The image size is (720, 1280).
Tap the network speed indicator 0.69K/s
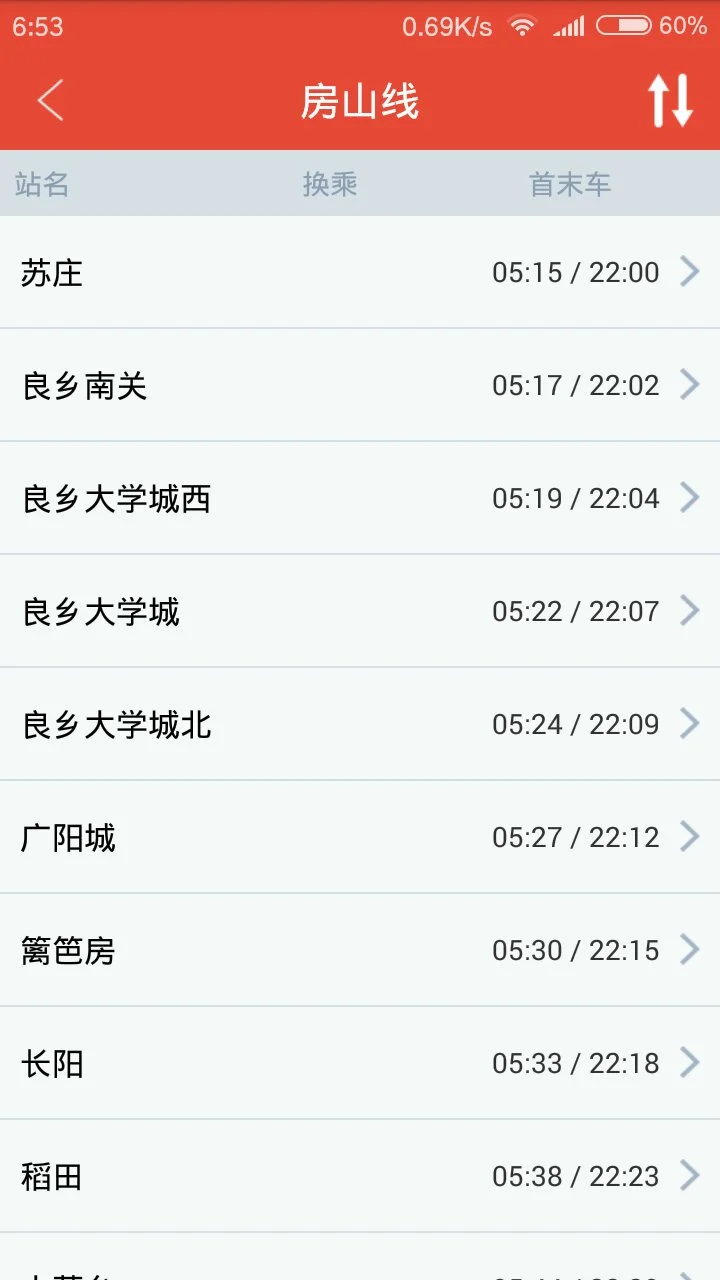(446, 25)
